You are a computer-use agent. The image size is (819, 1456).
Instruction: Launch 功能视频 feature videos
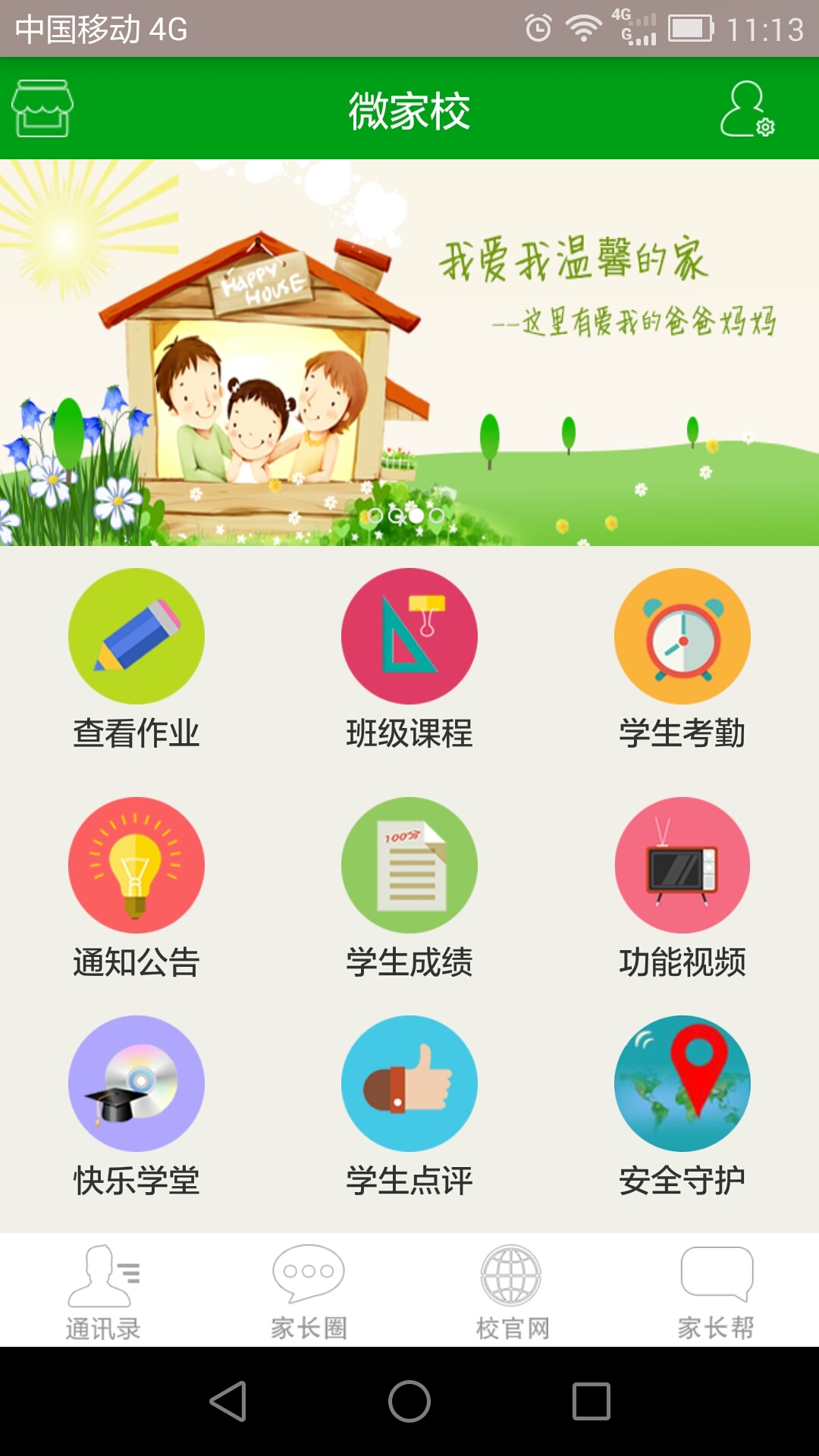point(682,887)
